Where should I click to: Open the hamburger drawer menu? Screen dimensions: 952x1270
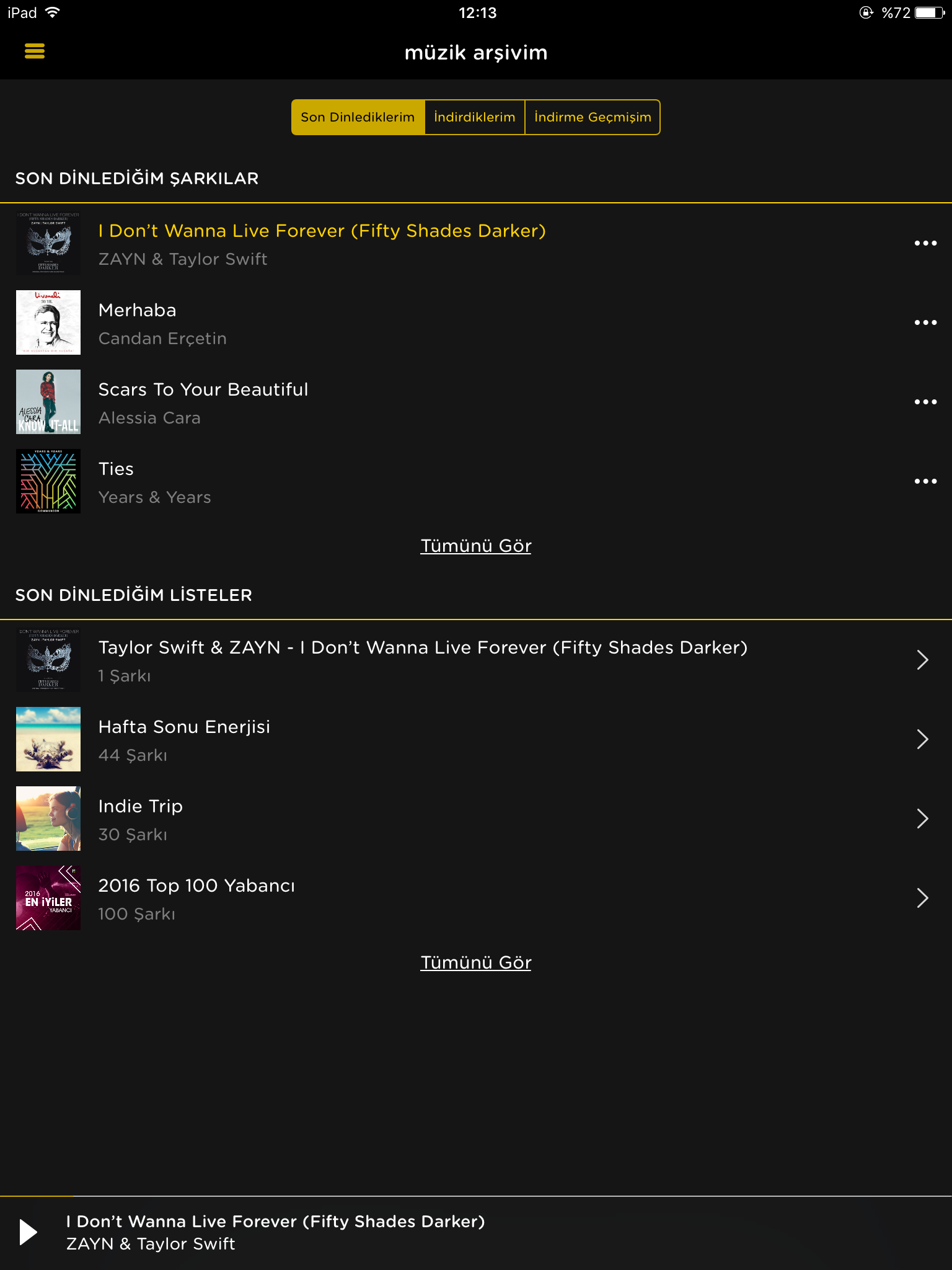point(35,51)
